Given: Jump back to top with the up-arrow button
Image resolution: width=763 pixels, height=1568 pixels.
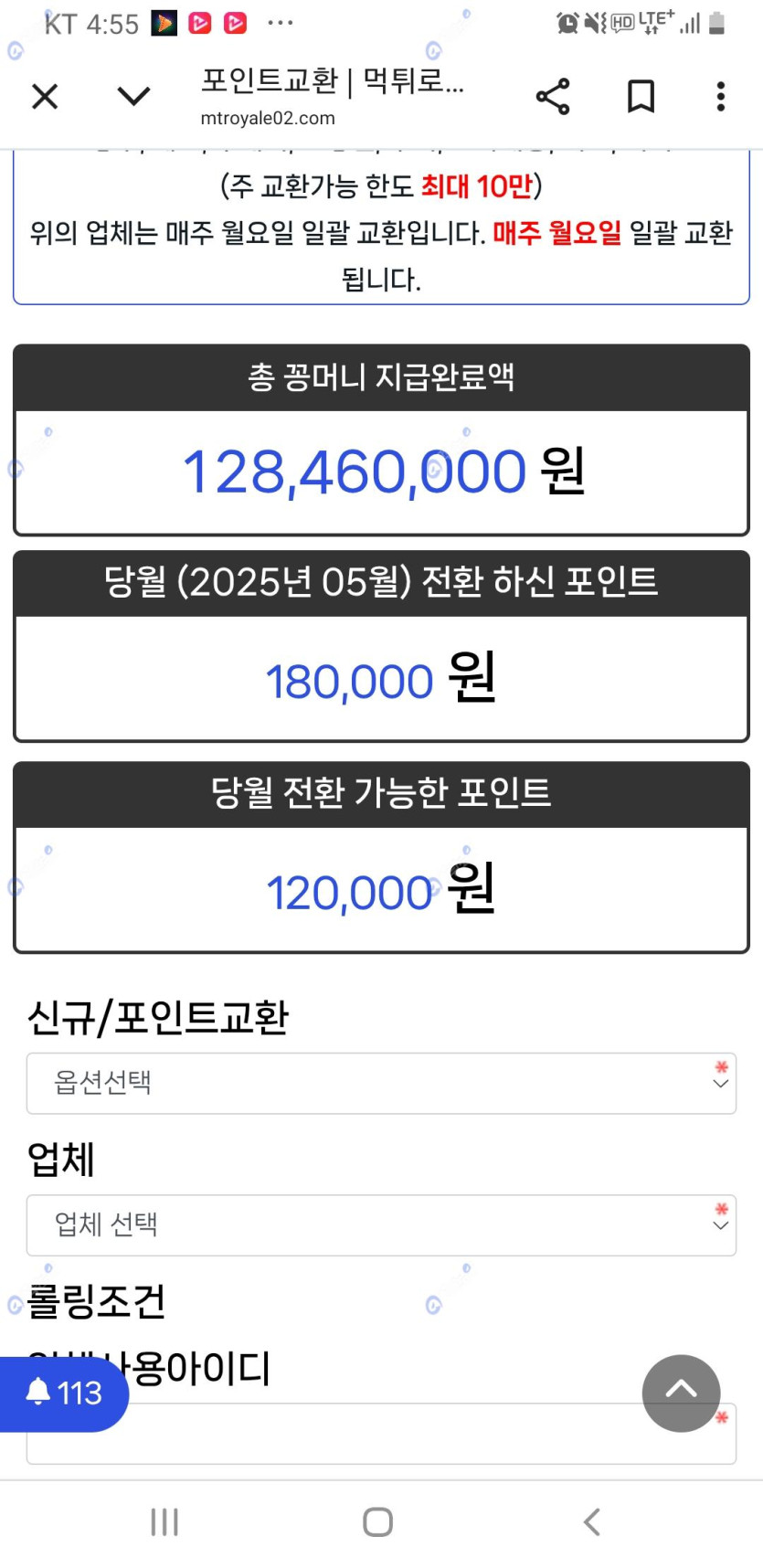Looking at the screenshot, I should 681,1393.
